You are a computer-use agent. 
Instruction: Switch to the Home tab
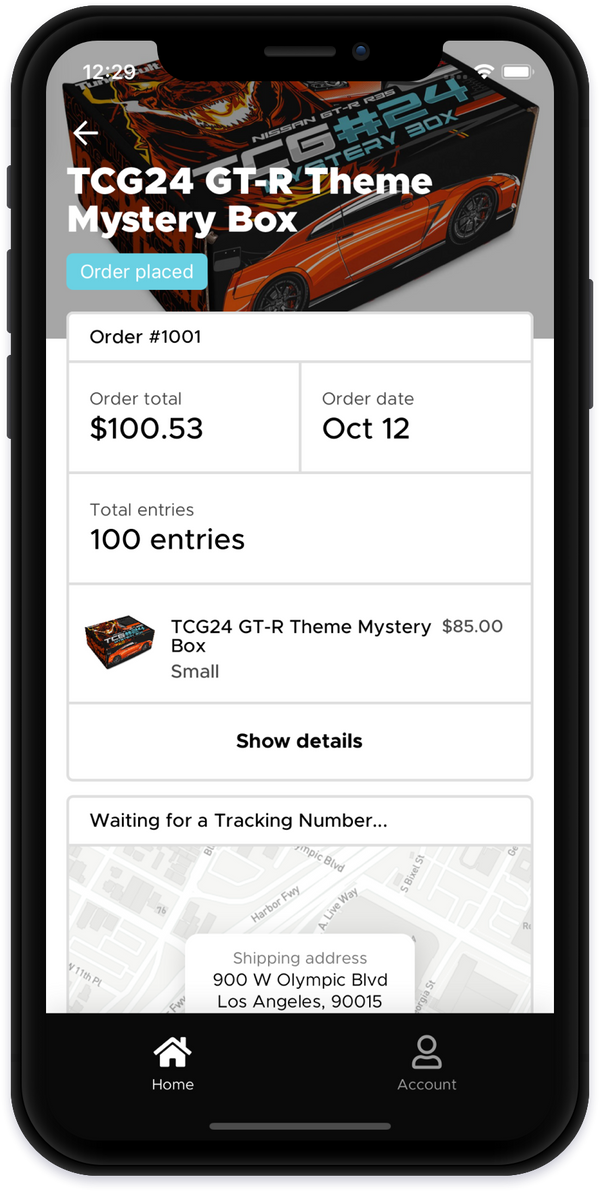coord(172,1063)
